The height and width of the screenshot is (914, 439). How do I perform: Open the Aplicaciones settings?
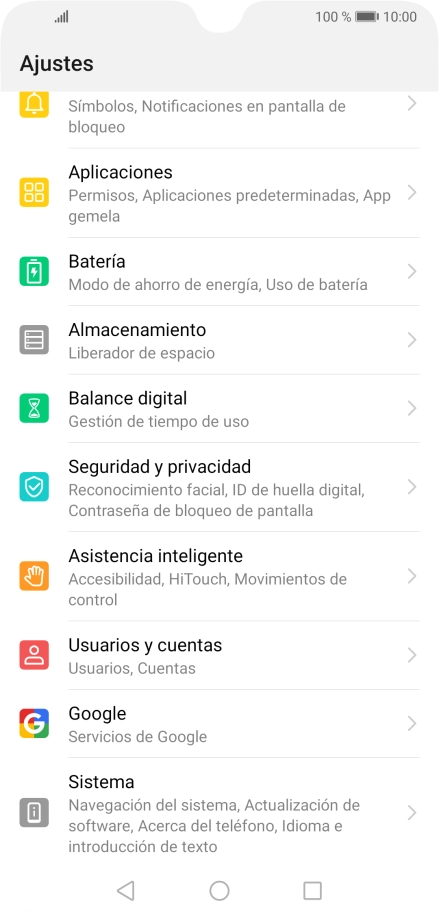coord(219,193)
